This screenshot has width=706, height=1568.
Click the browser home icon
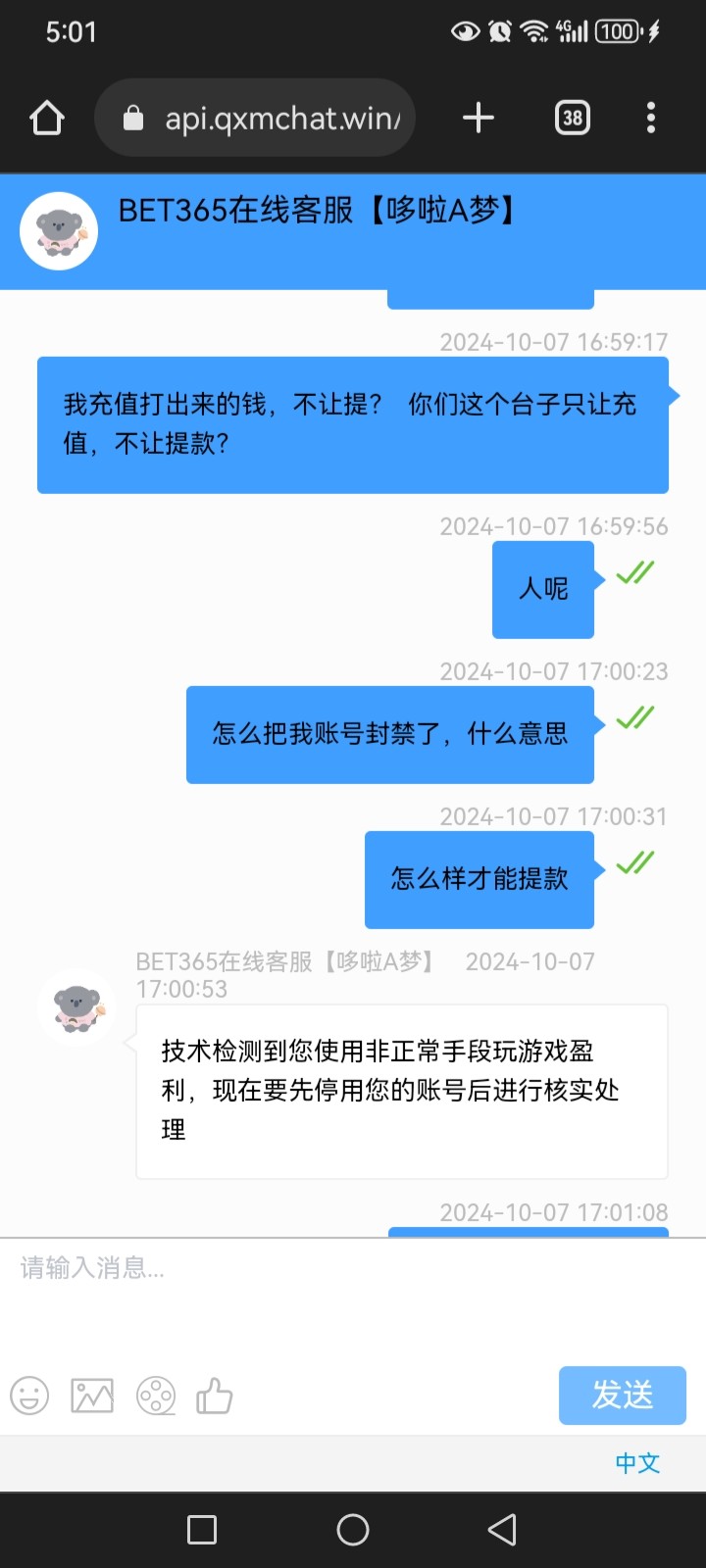point(46,117)
